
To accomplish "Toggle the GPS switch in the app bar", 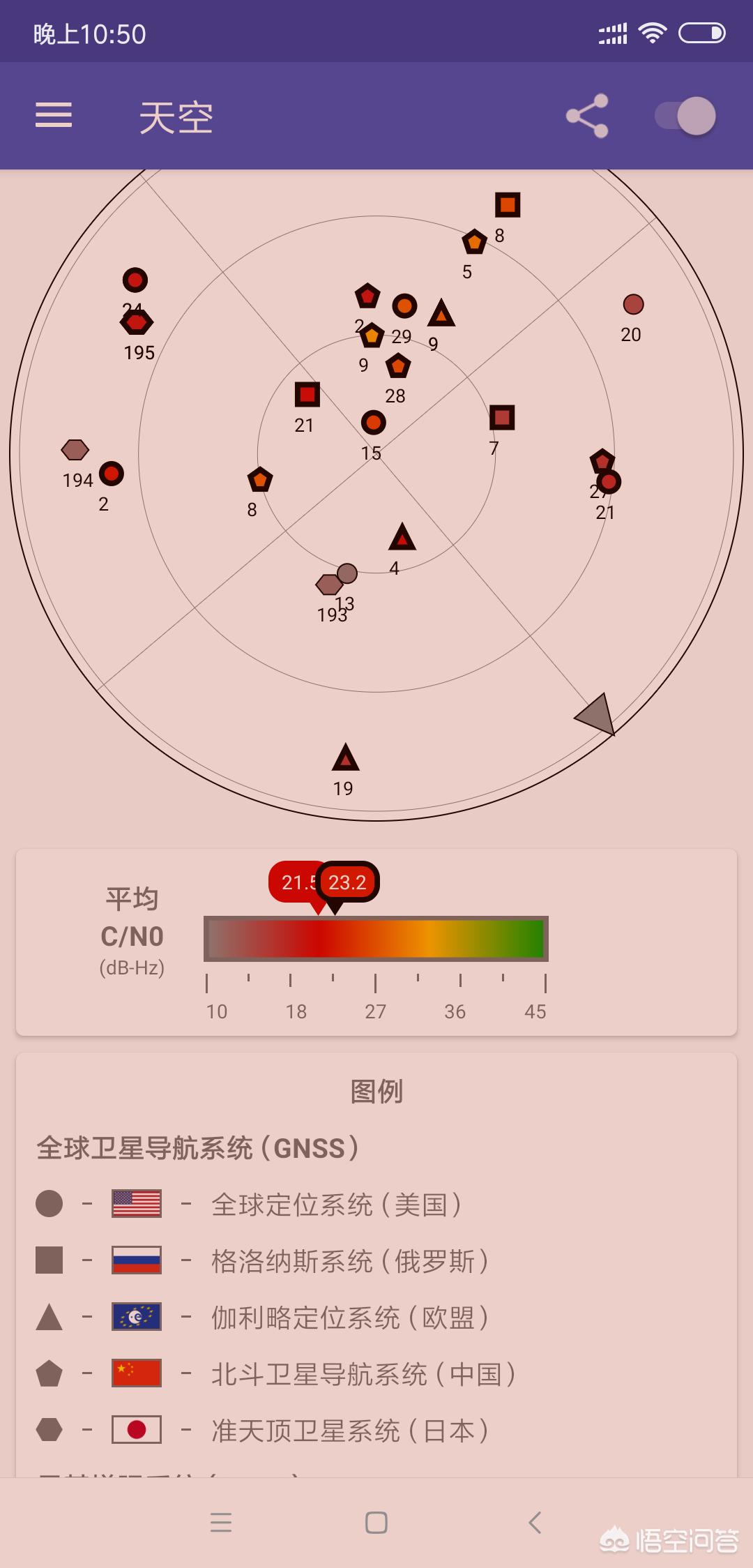I will (x=685, y=116).
